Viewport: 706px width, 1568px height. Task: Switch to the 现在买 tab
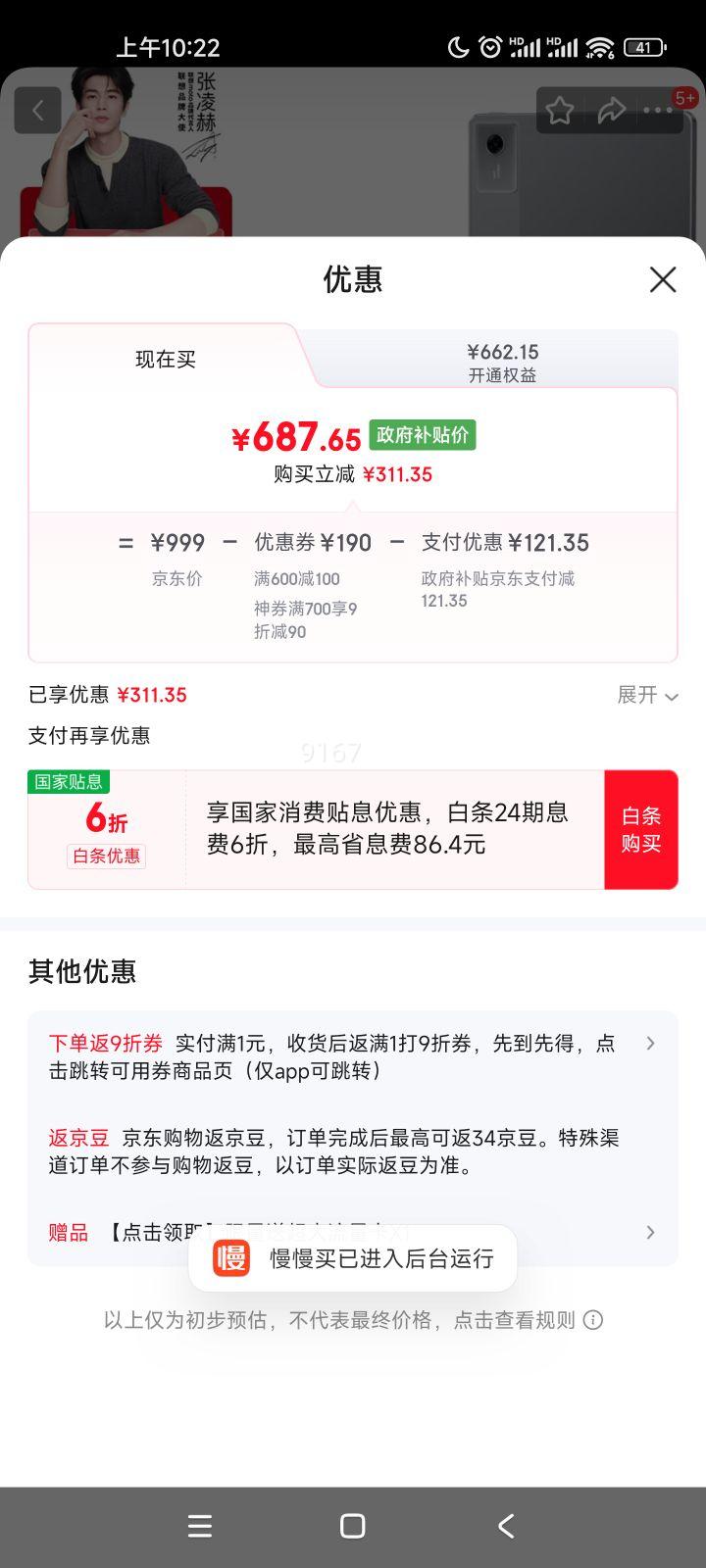tap(165, 359)
